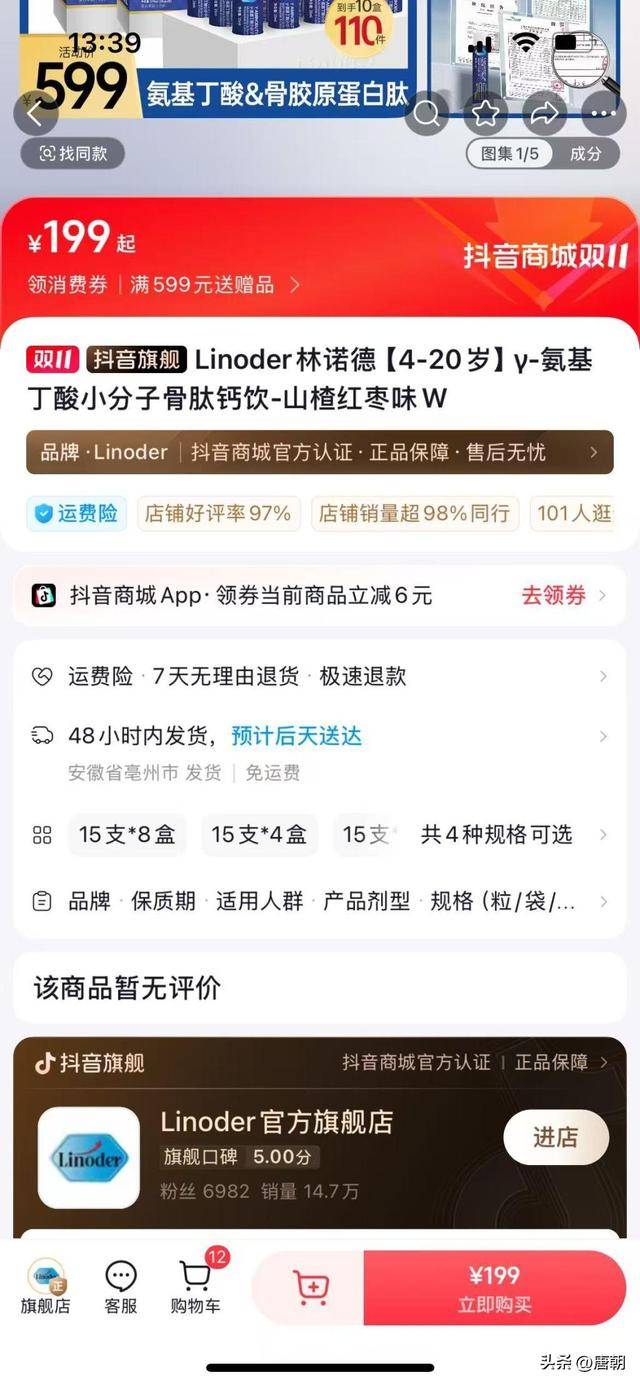Image resolution: width=640 pixels, height=1385 pixels.
Task: Switch to the 成分 tab
Action: (x=586, y=153)
